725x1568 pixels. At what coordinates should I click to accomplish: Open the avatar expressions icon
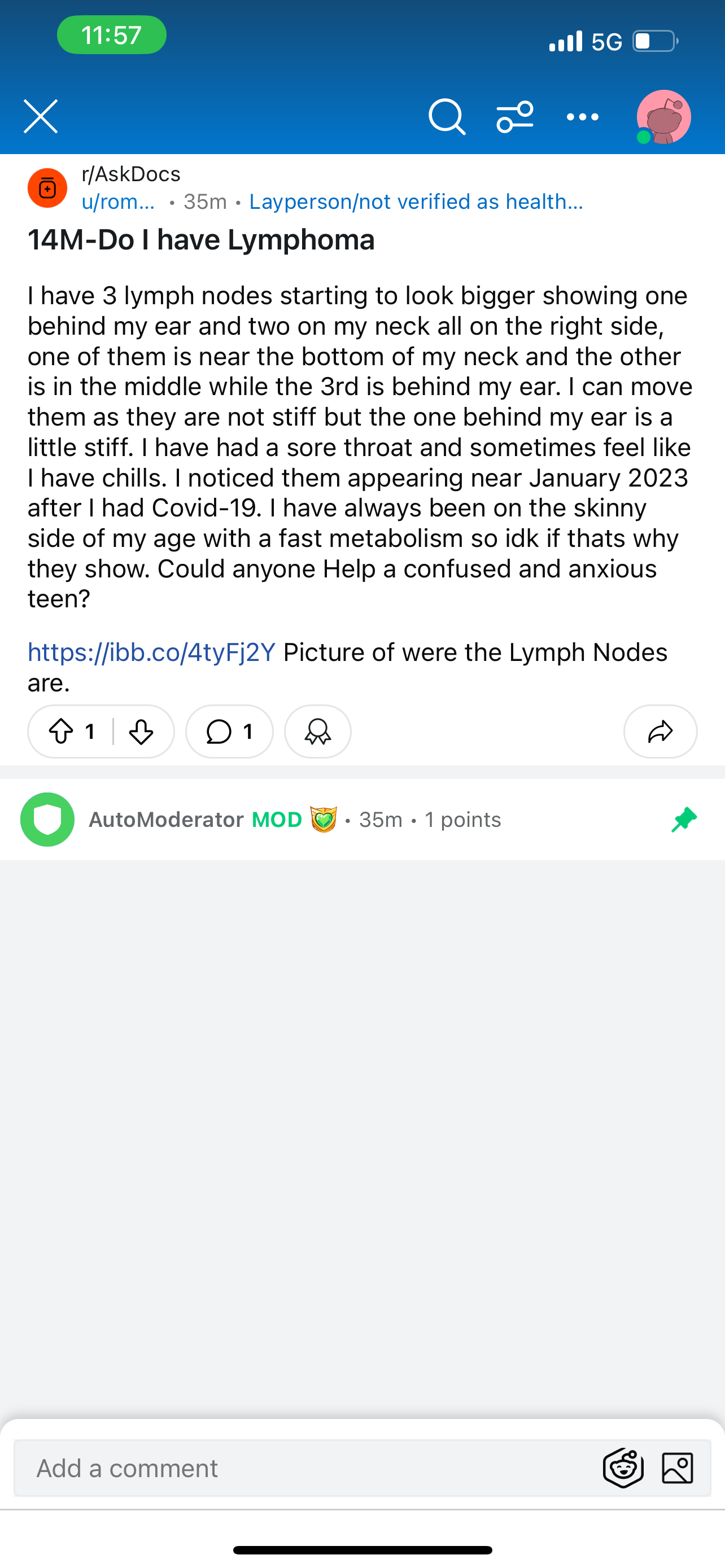click(623, 1468)
